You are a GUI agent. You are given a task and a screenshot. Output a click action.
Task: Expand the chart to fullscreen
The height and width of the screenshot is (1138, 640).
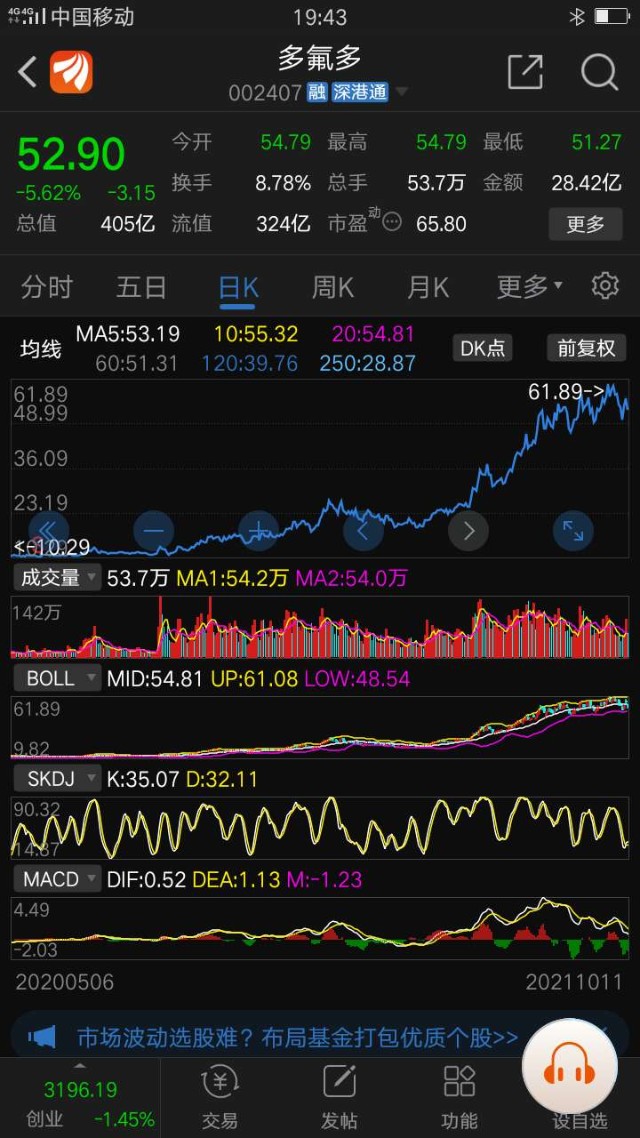click(x=573, y=530)
